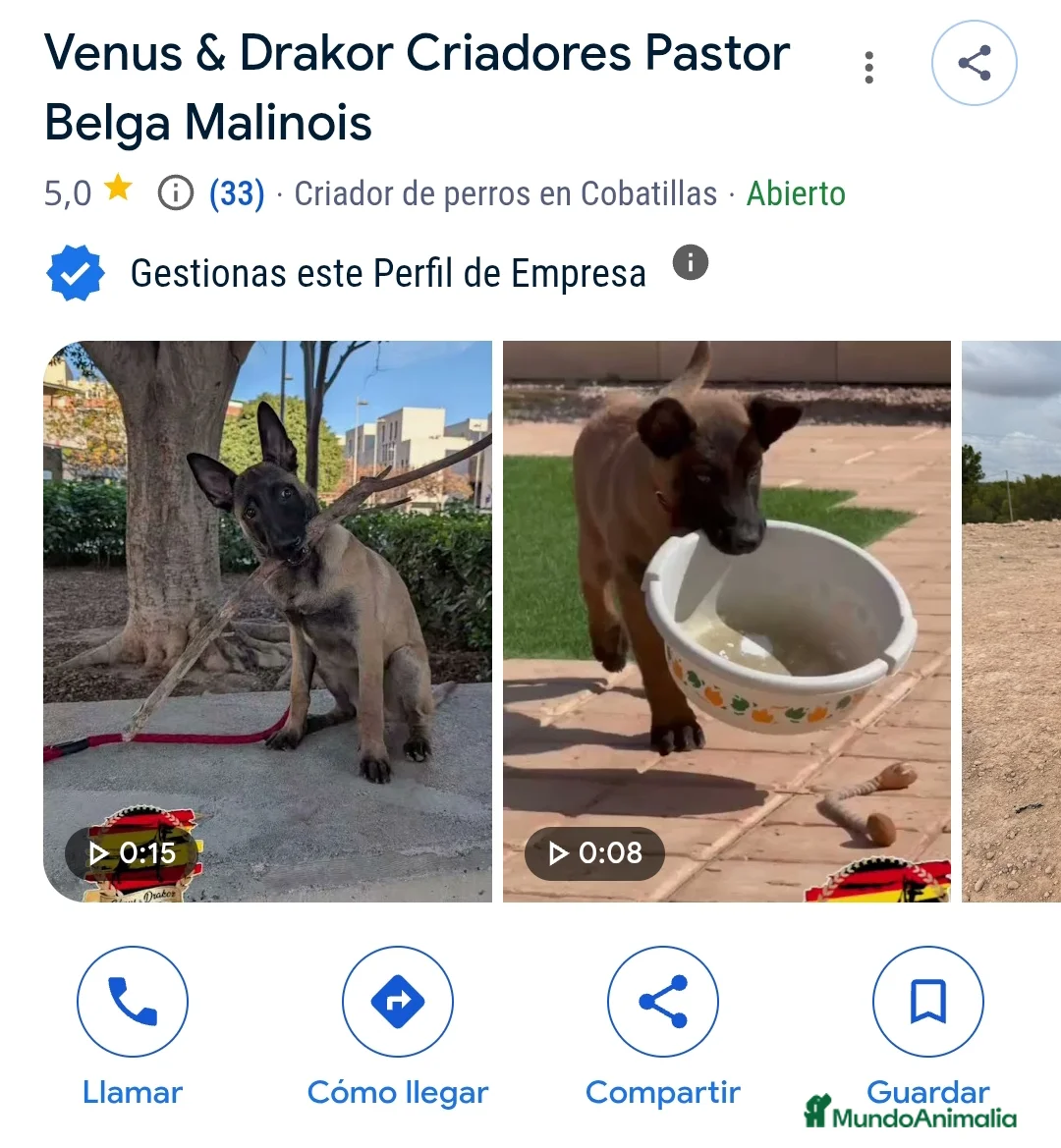Select the yellow star rating indicator
Screen dimensions: 1061x1148
click(x=118, y=191)
